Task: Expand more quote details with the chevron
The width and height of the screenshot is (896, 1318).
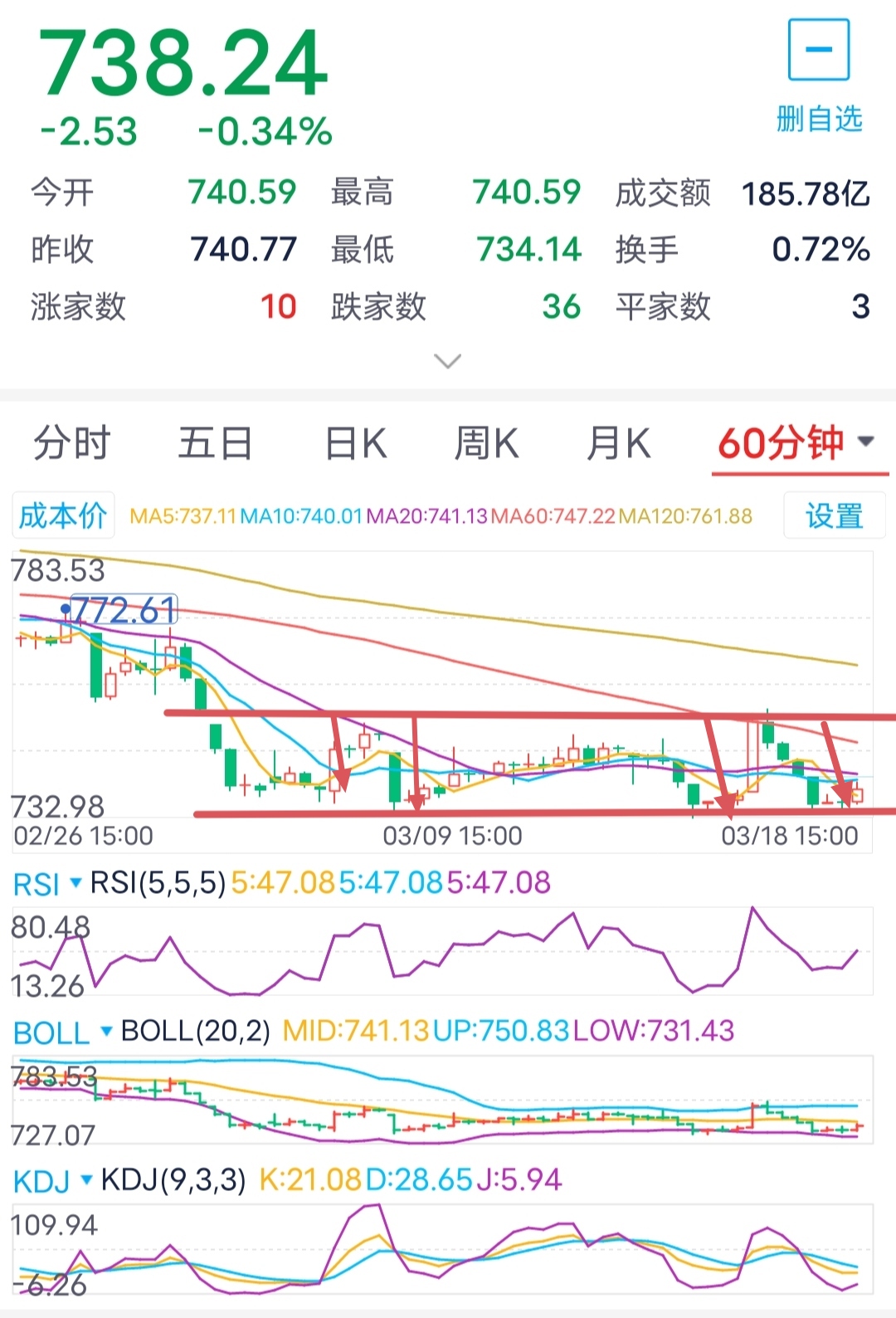Action: pyautogui.click(x=448, y=361)
